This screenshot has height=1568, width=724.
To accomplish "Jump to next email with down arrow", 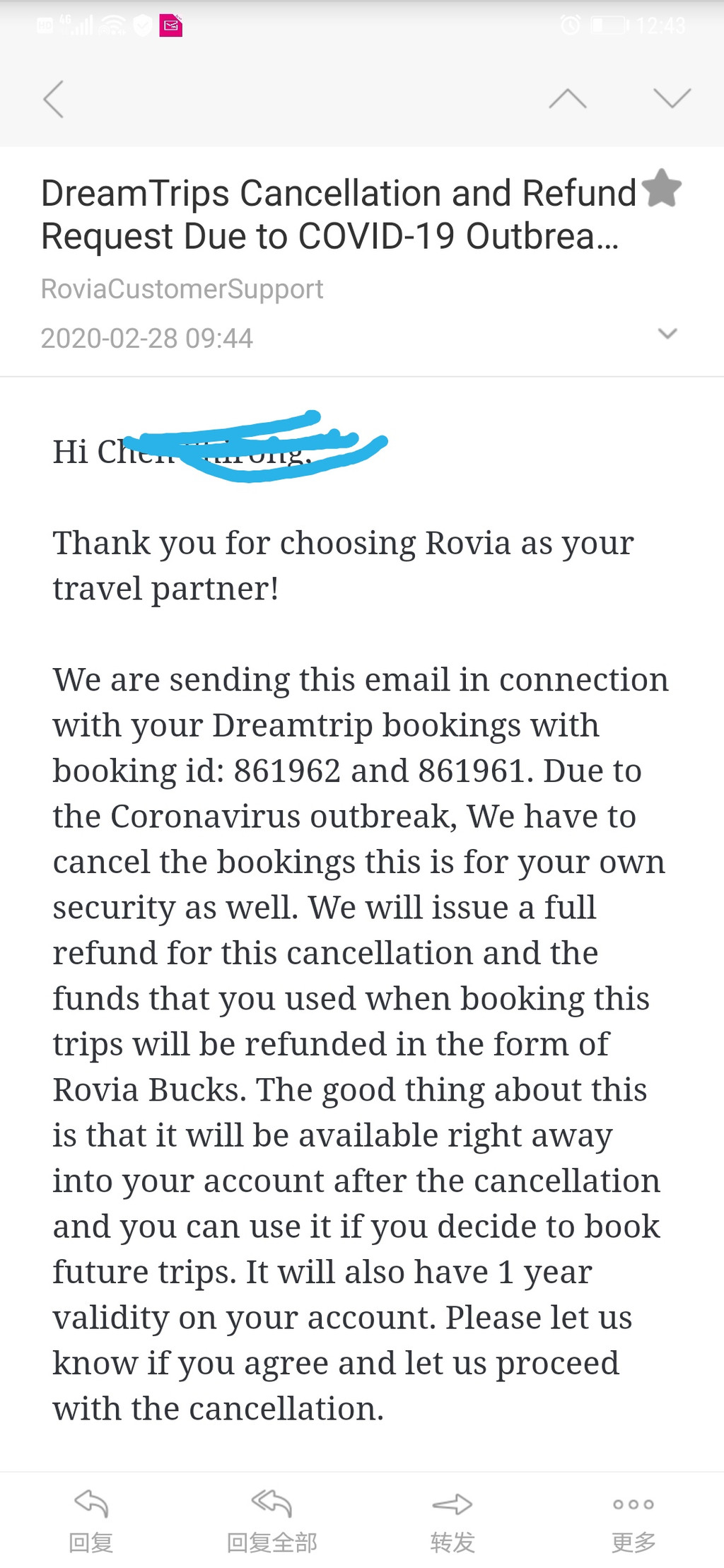I will tap(672, 98).
